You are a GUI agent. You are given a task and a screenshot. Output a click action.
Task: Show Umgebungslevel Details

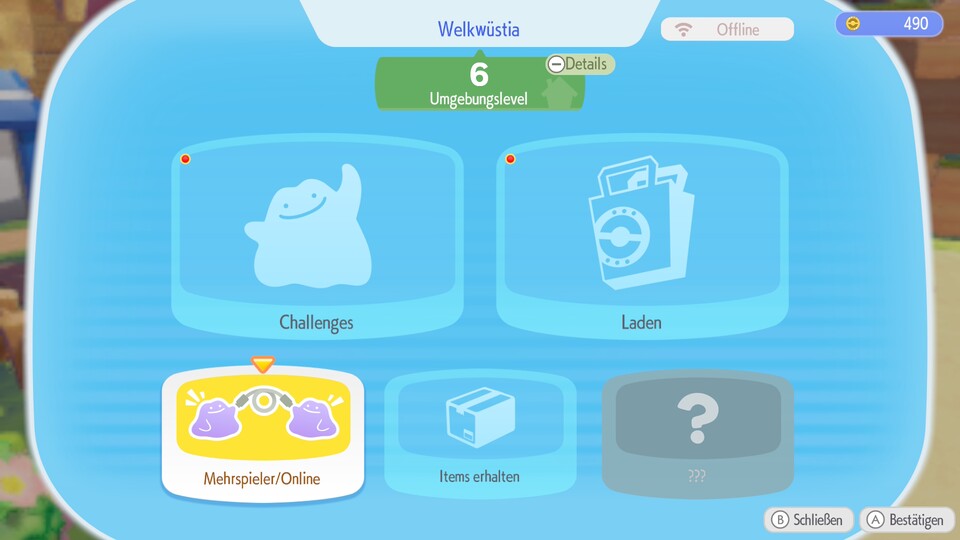pyautogui.click(x=578, y=64)
